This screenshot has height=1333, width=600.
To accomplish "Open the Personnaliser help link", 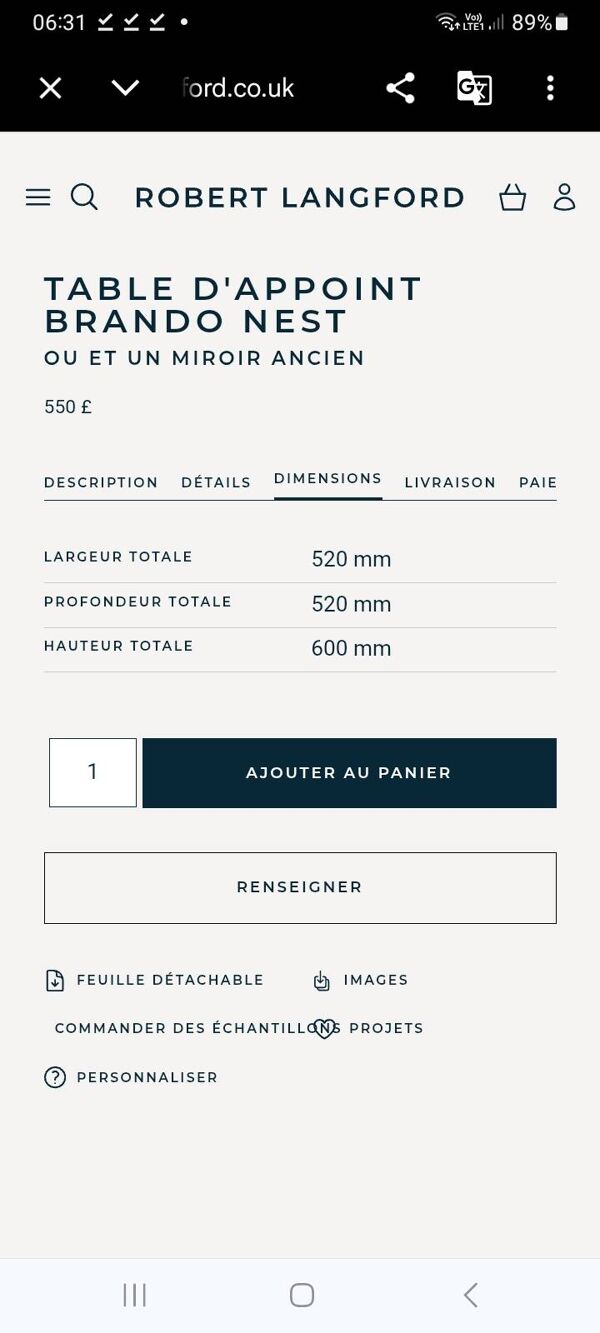I will click(x=131, y=1077).
